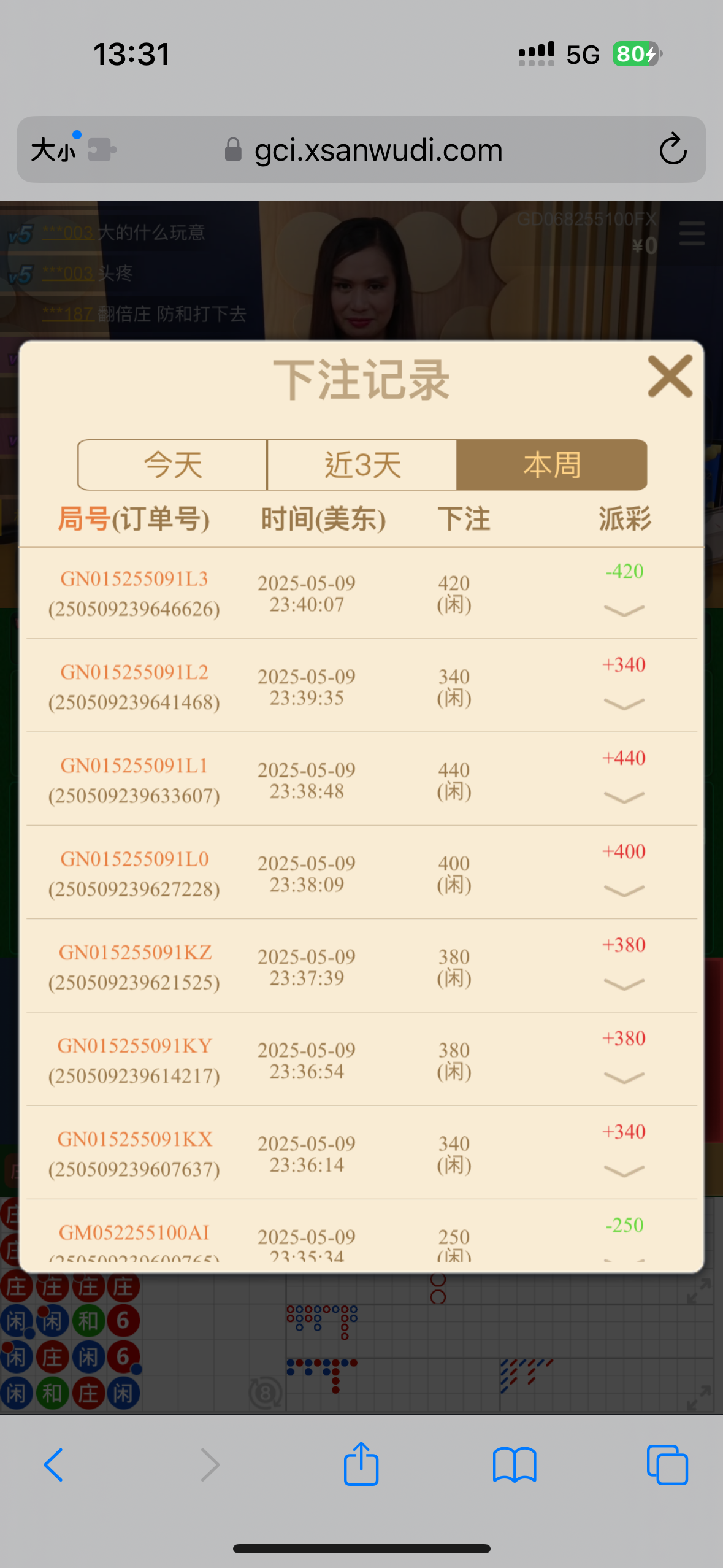Expand details for bet GN015255091L3
The height and width of the screenshot is (1568, 723).
pyautogui.click(x=624, y=610)
